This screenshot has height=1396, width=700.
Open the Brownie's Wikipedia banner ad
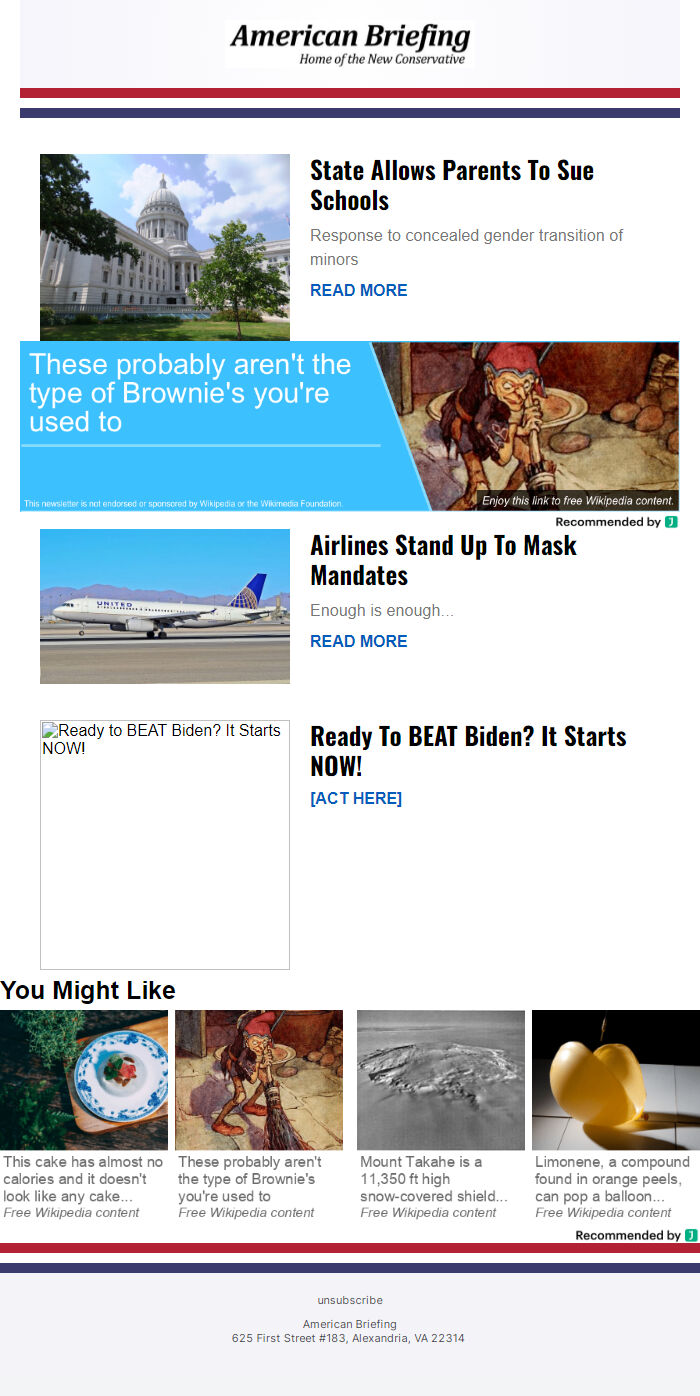(349, 426)
